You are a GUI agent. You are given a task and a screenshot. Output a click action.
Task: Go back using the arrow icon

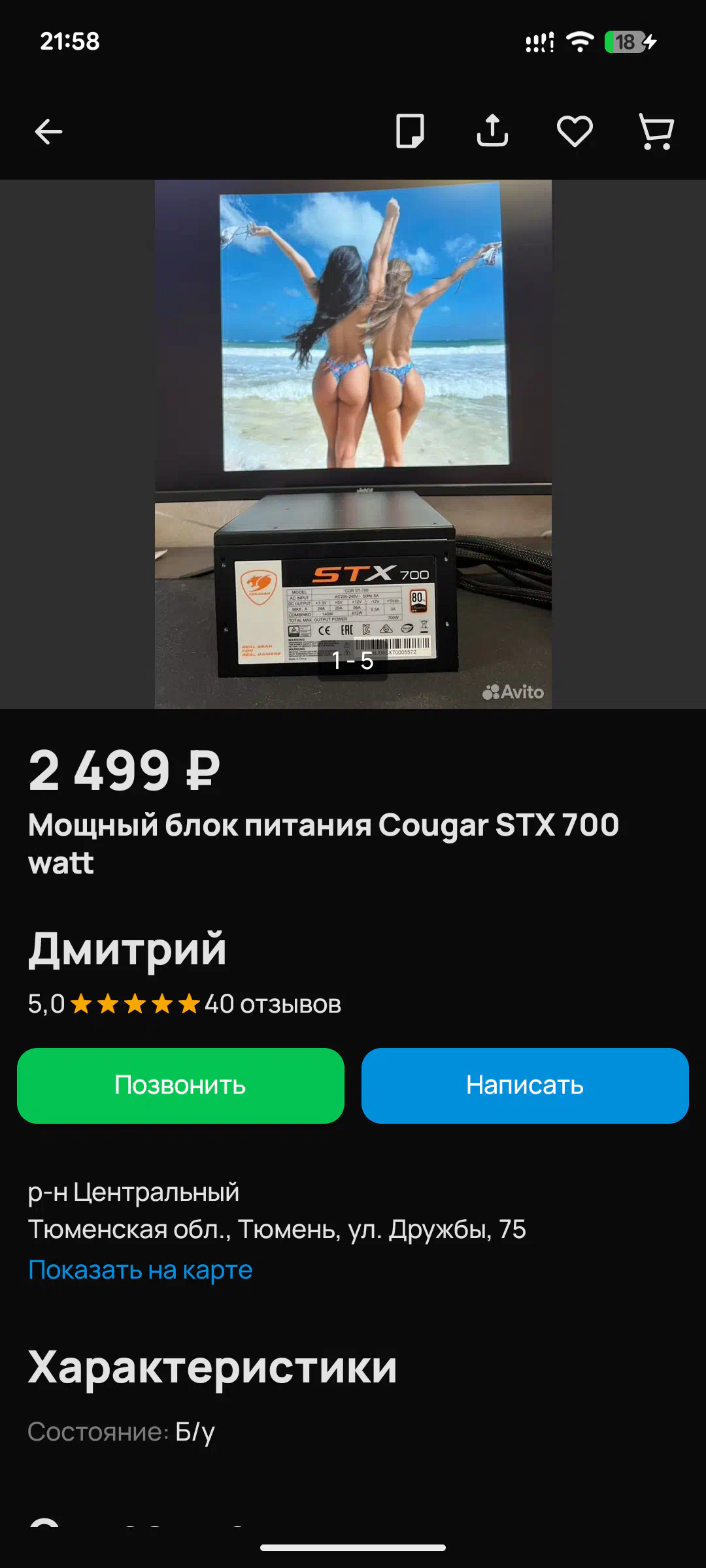click(x=48, y=131)
